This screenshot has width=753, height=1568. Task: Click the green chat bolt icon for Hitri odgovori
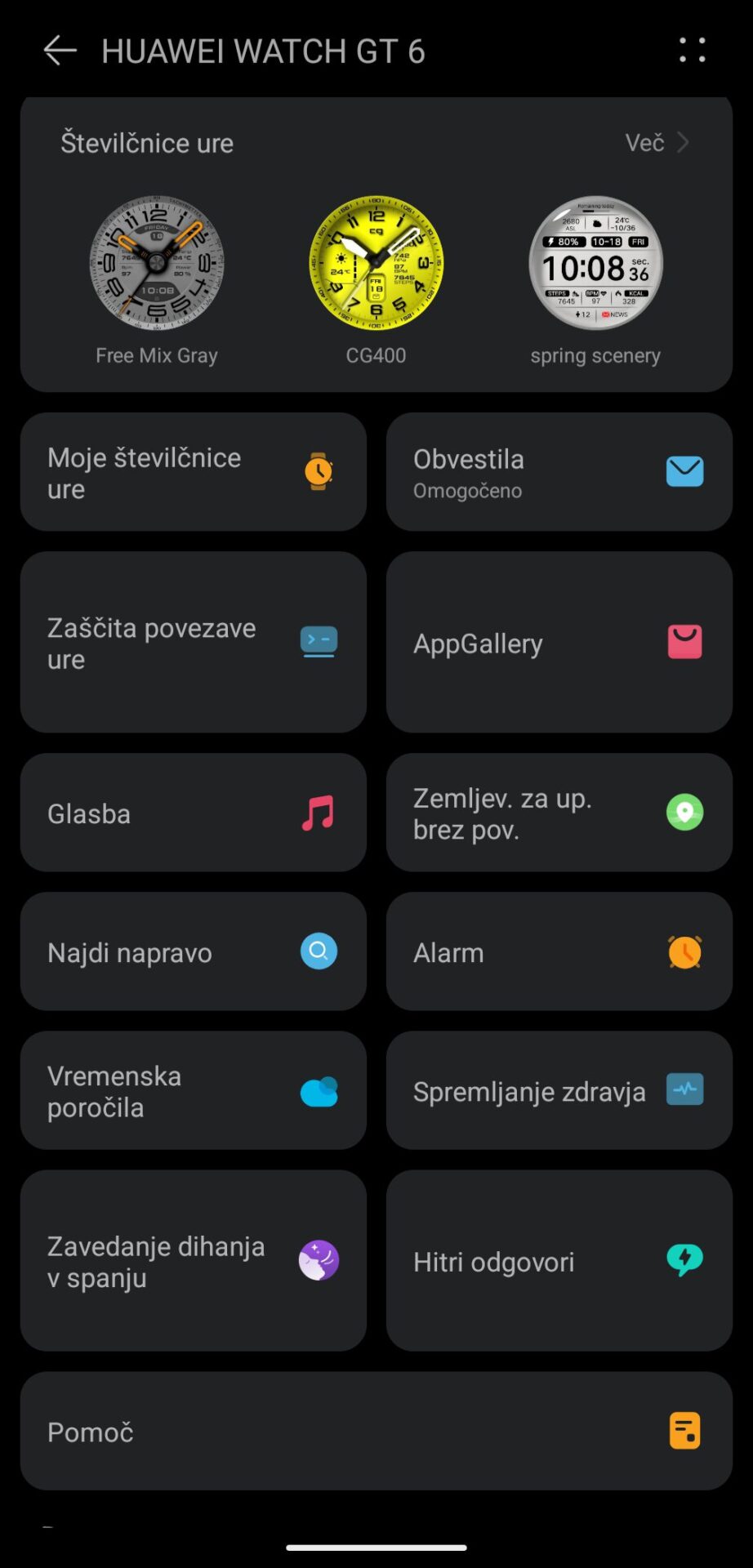684,1260
